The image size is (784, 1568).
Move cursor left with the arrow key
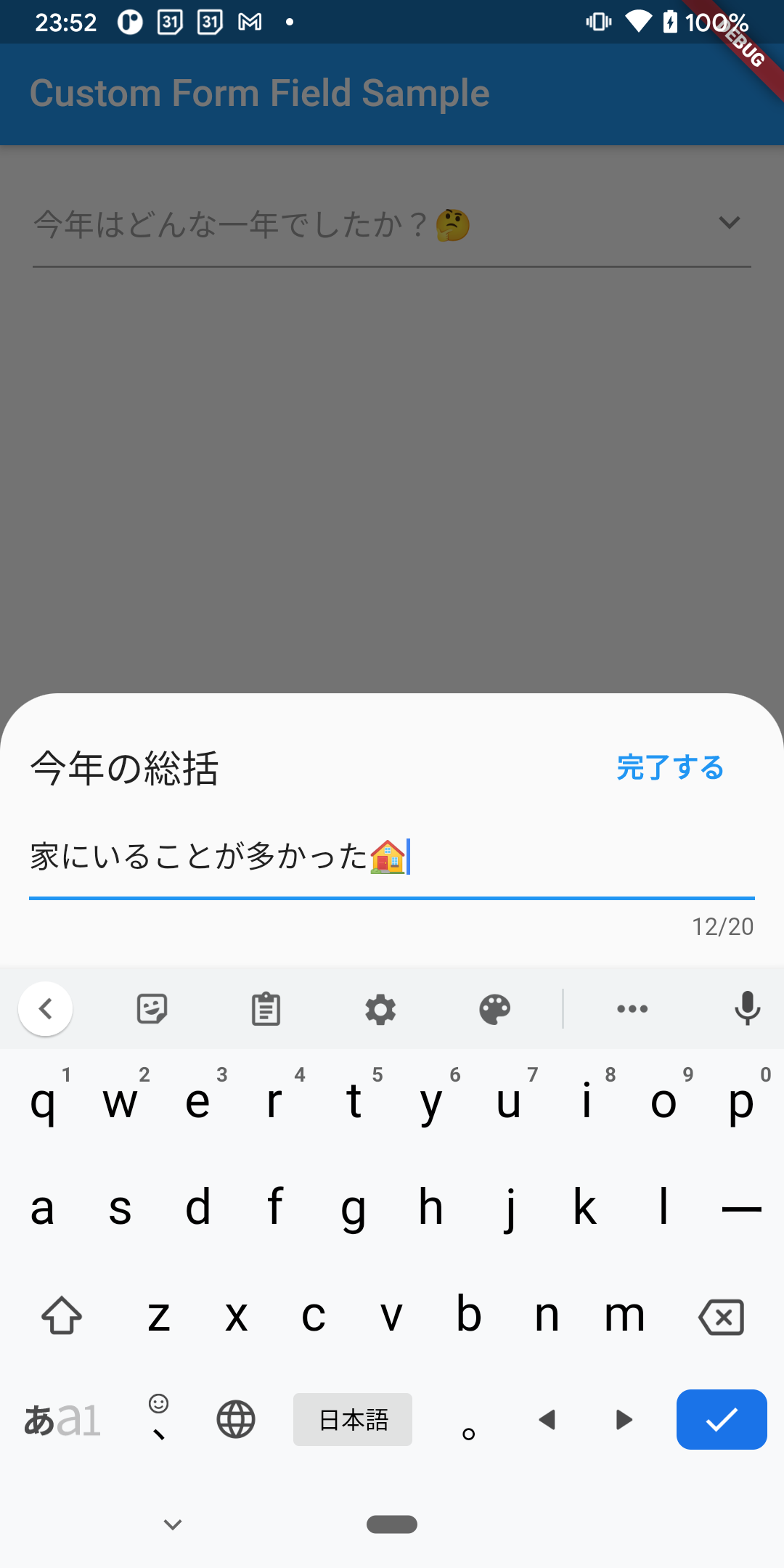547,1419
